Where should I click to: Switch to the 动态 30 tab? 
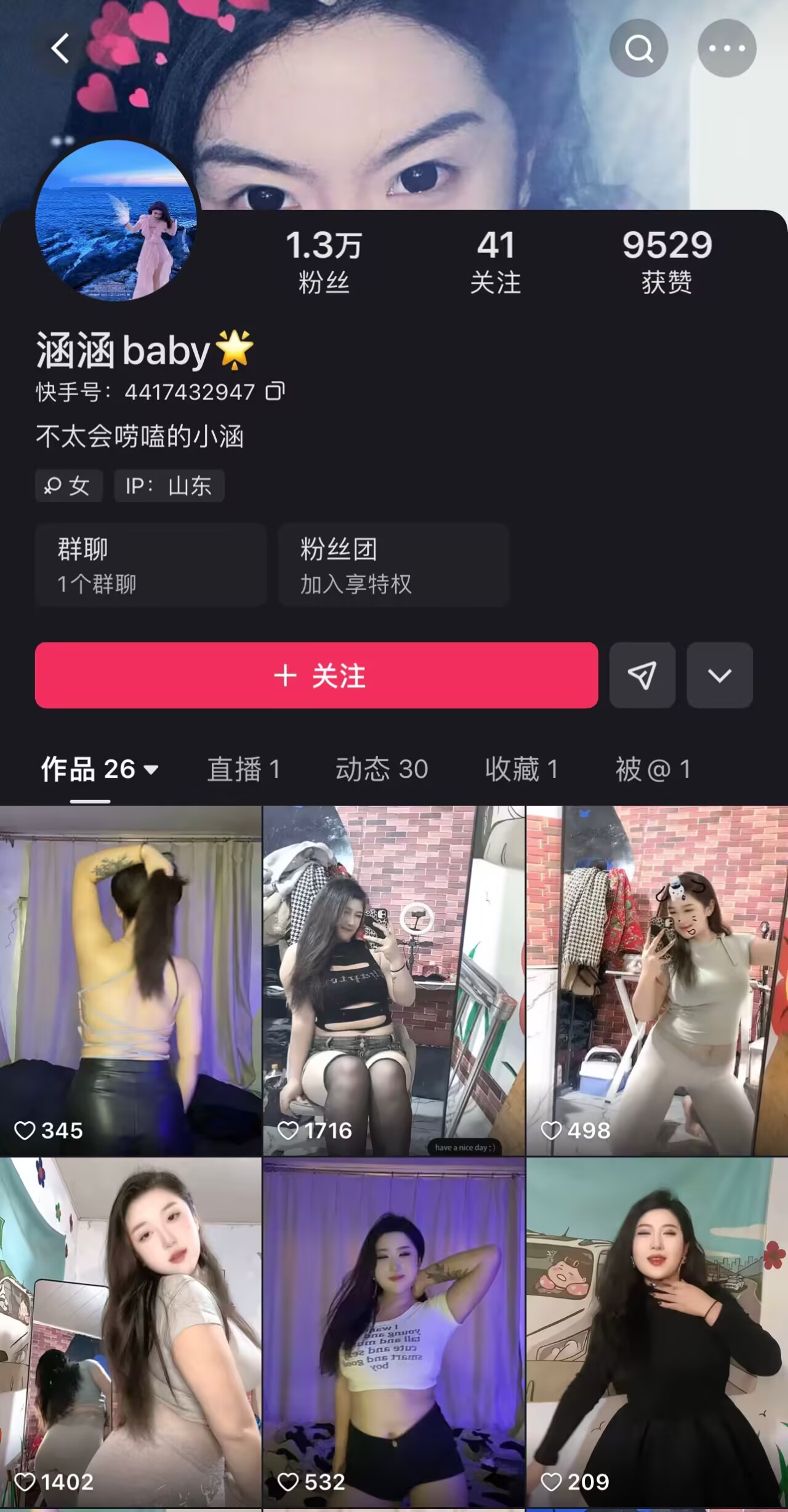coord(382,769)
